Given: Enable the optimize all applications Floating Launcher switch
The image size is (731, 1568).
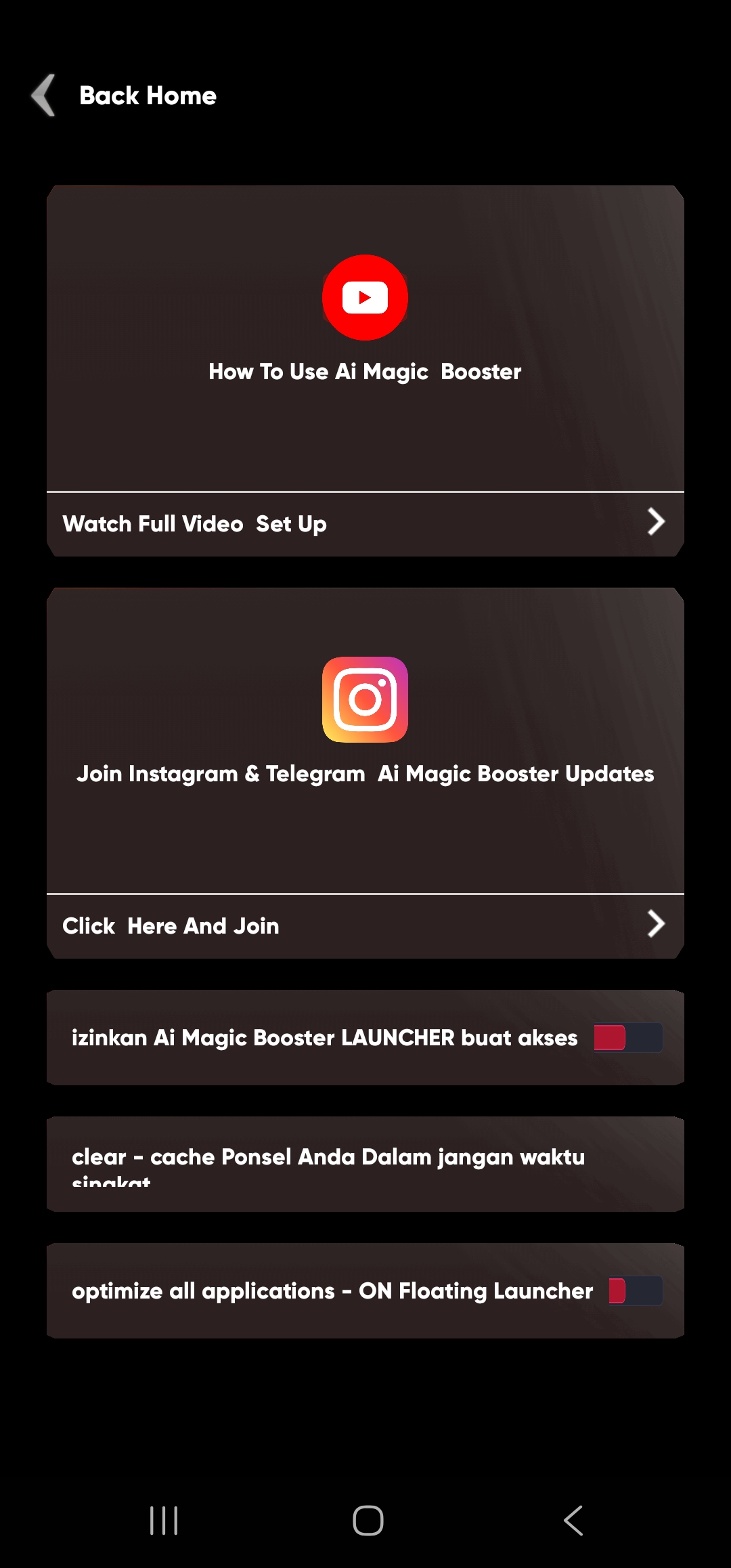Looking at the screenshot, I should point(634,1291).
